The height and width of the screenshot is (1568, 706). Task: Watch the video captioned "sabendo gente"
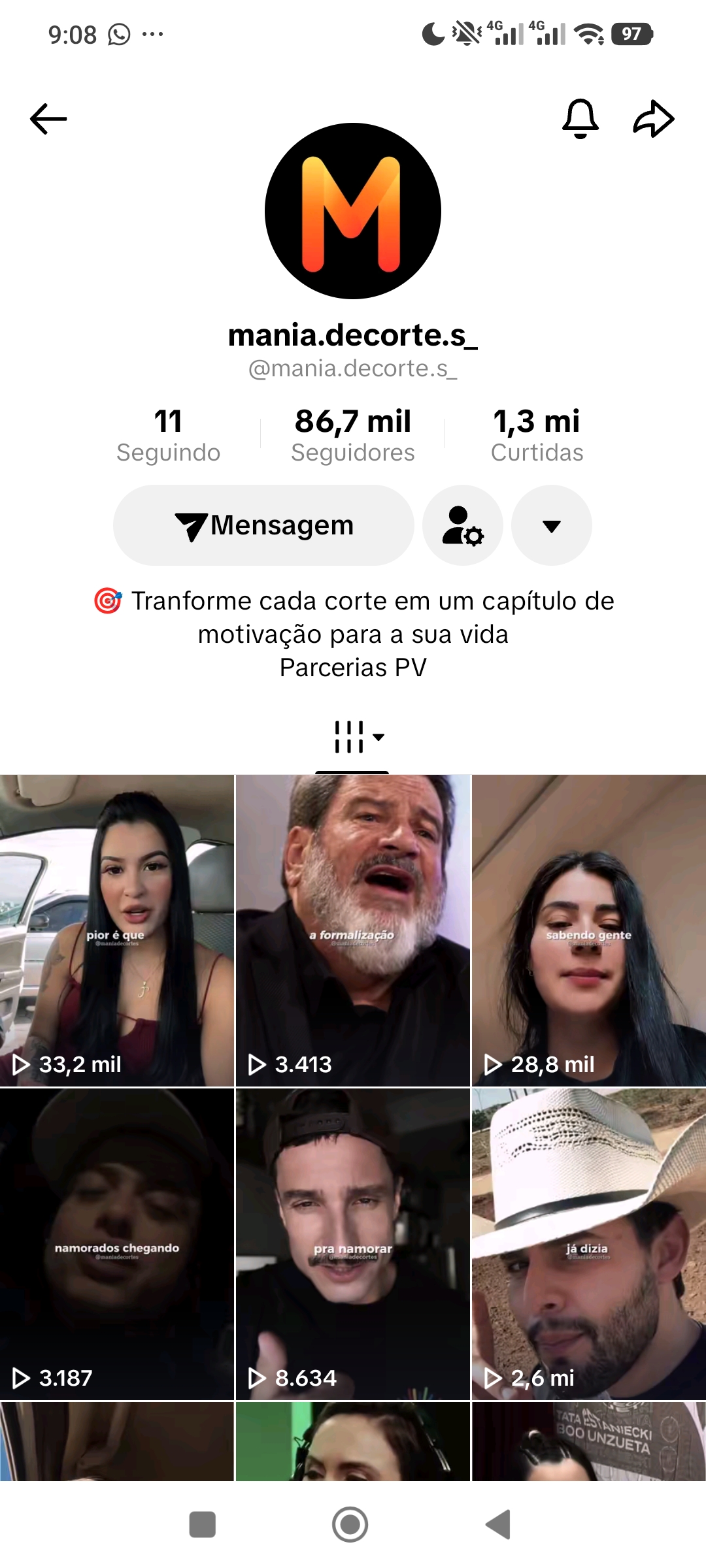tap(588, 930)
